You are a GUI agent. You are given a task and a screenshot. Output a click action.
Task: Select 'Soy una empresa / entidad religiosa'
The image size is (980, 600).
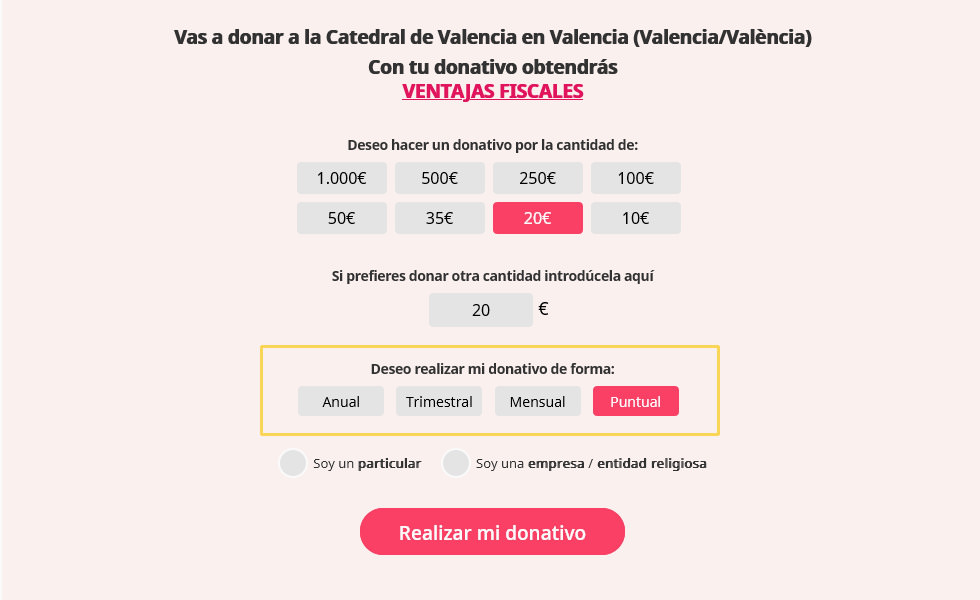(456, 463)
